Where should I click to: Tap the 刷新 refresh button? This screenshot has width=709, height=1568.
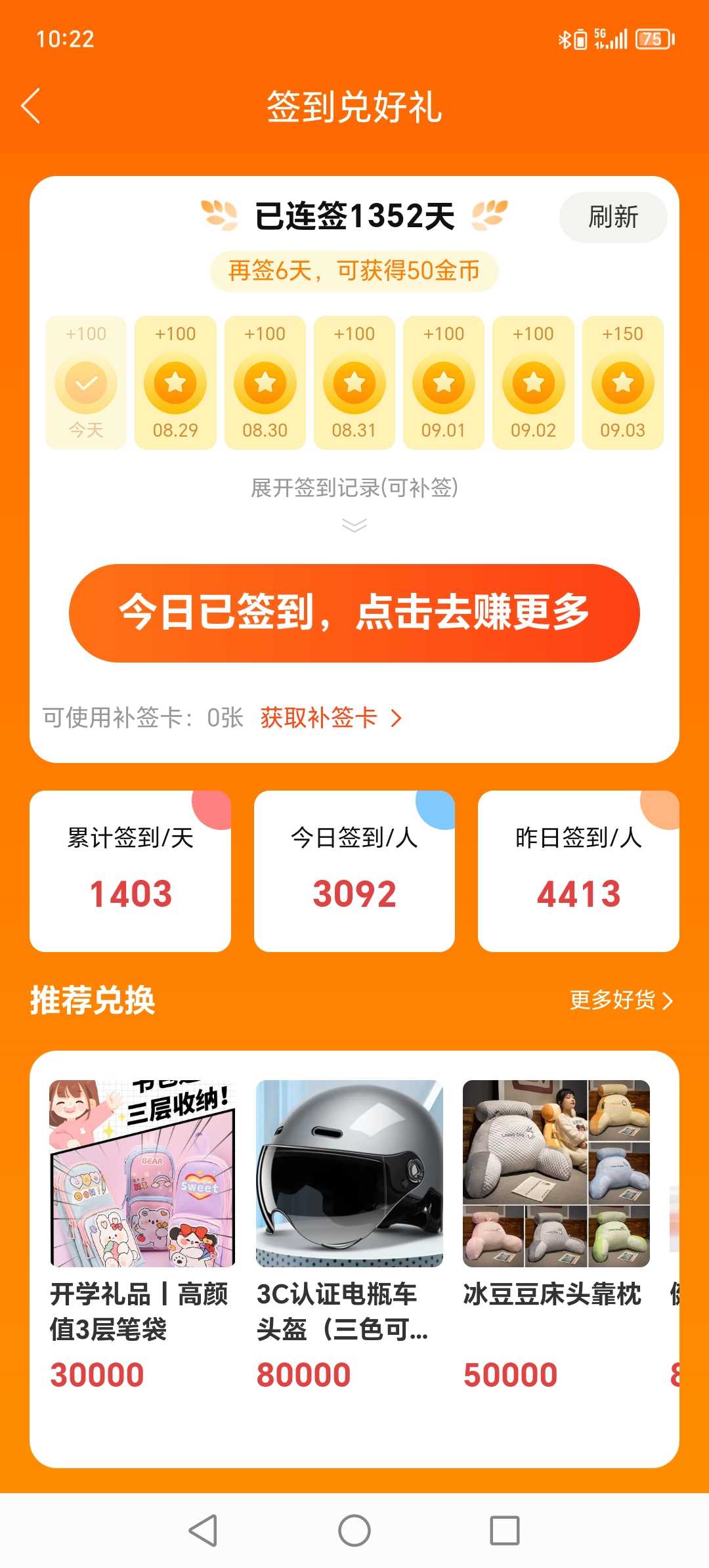coord(613,217)
